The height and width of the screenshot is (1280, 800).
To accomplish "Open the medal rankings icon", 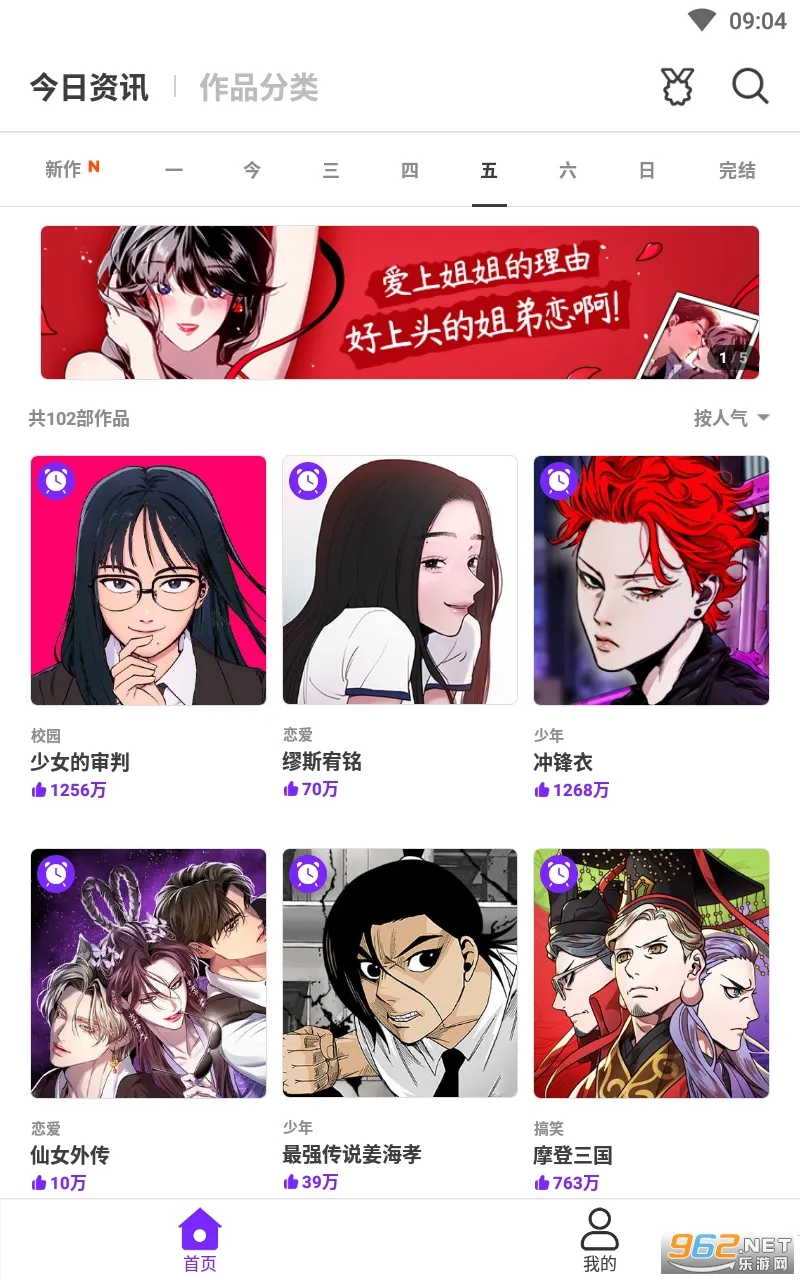I will coord(677,87).
